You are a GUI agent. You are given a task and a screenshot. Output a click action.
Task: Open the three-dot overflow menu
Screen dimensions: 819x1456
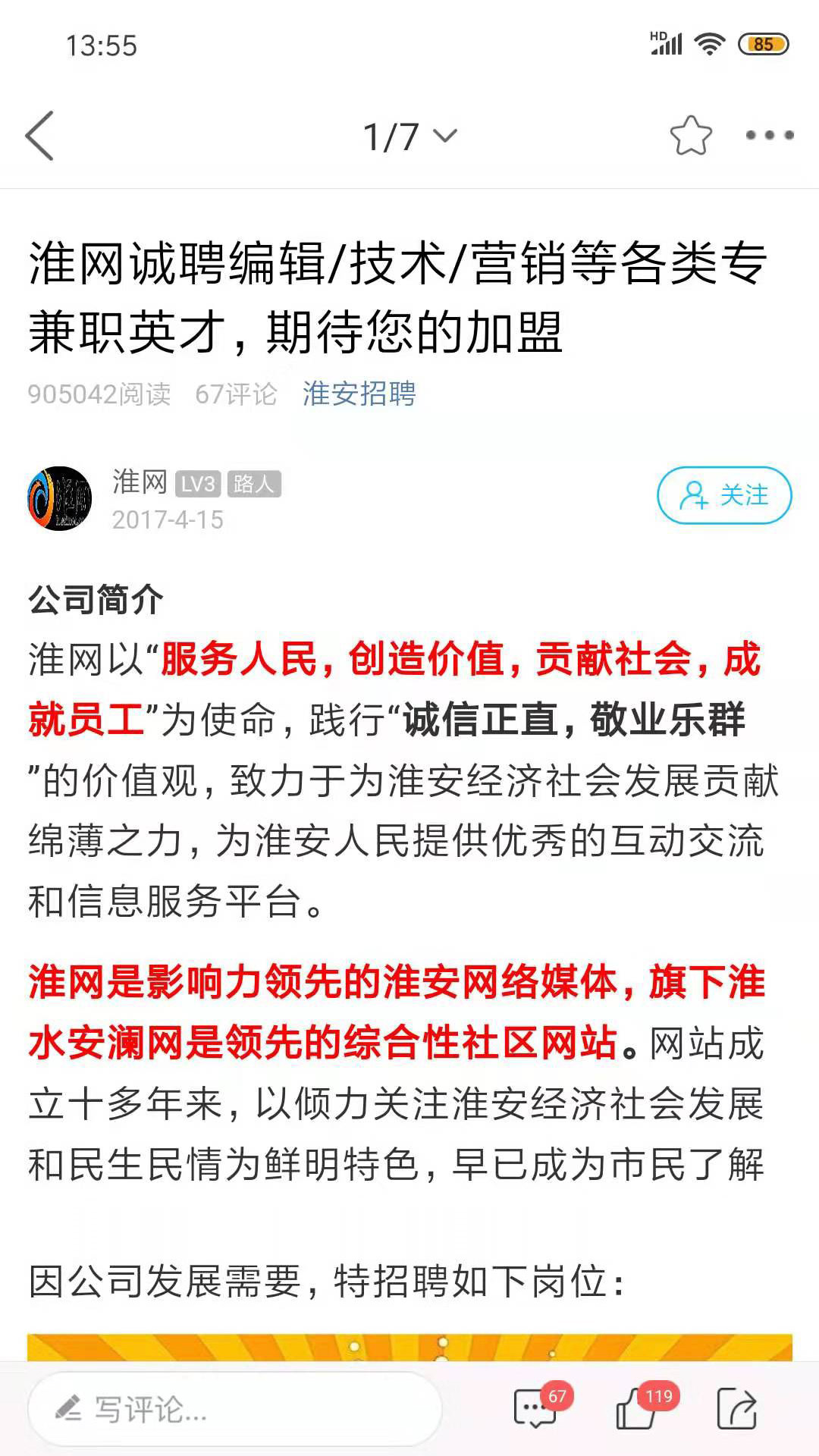[x=769, y=136]
